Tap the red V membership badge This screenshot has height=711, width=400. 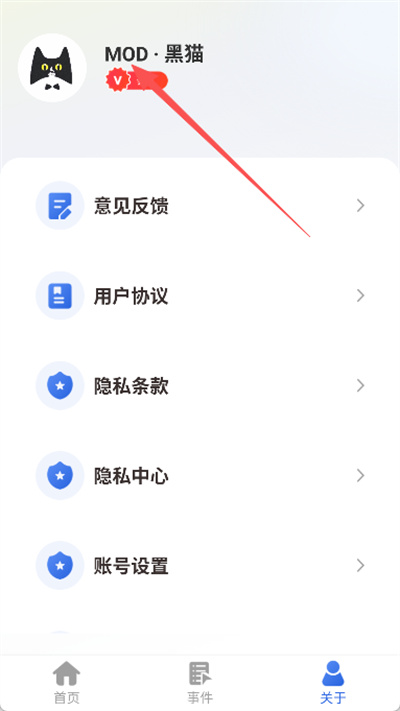[x=137, y=81]
